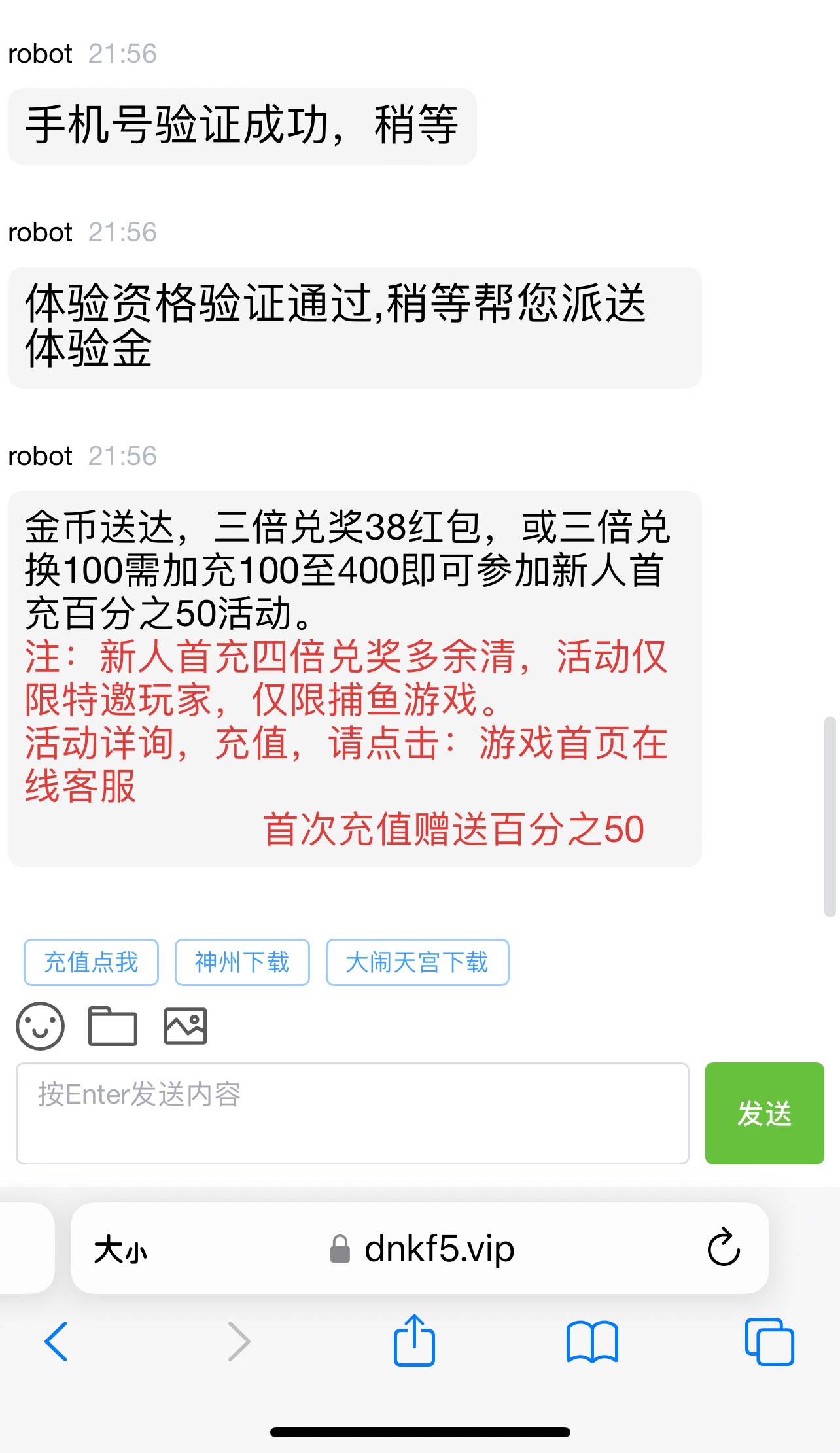This screenshot has width=840, height=1453.
Task: Attach a file with the folder icon
Action: pos(113,1026)
